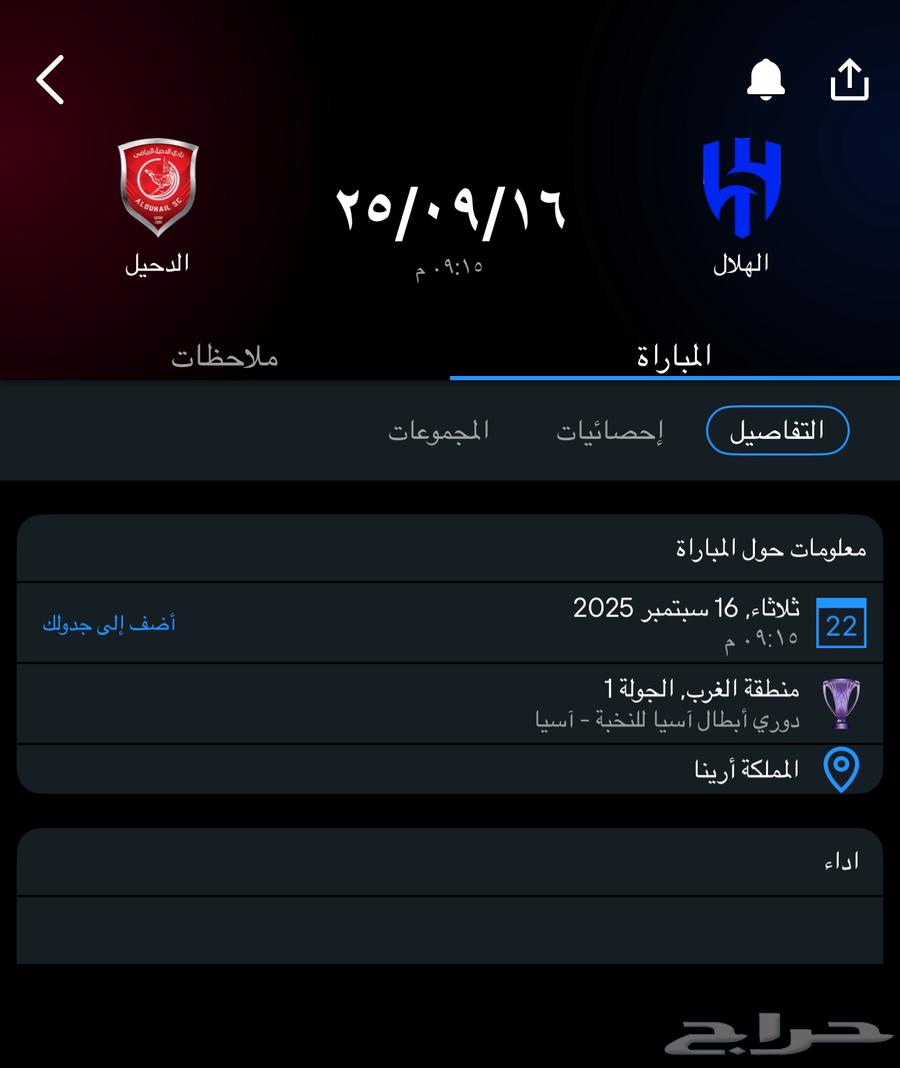Open the المجموعات section
This screenshot has height=1068, width=900.
pos(438,430)
